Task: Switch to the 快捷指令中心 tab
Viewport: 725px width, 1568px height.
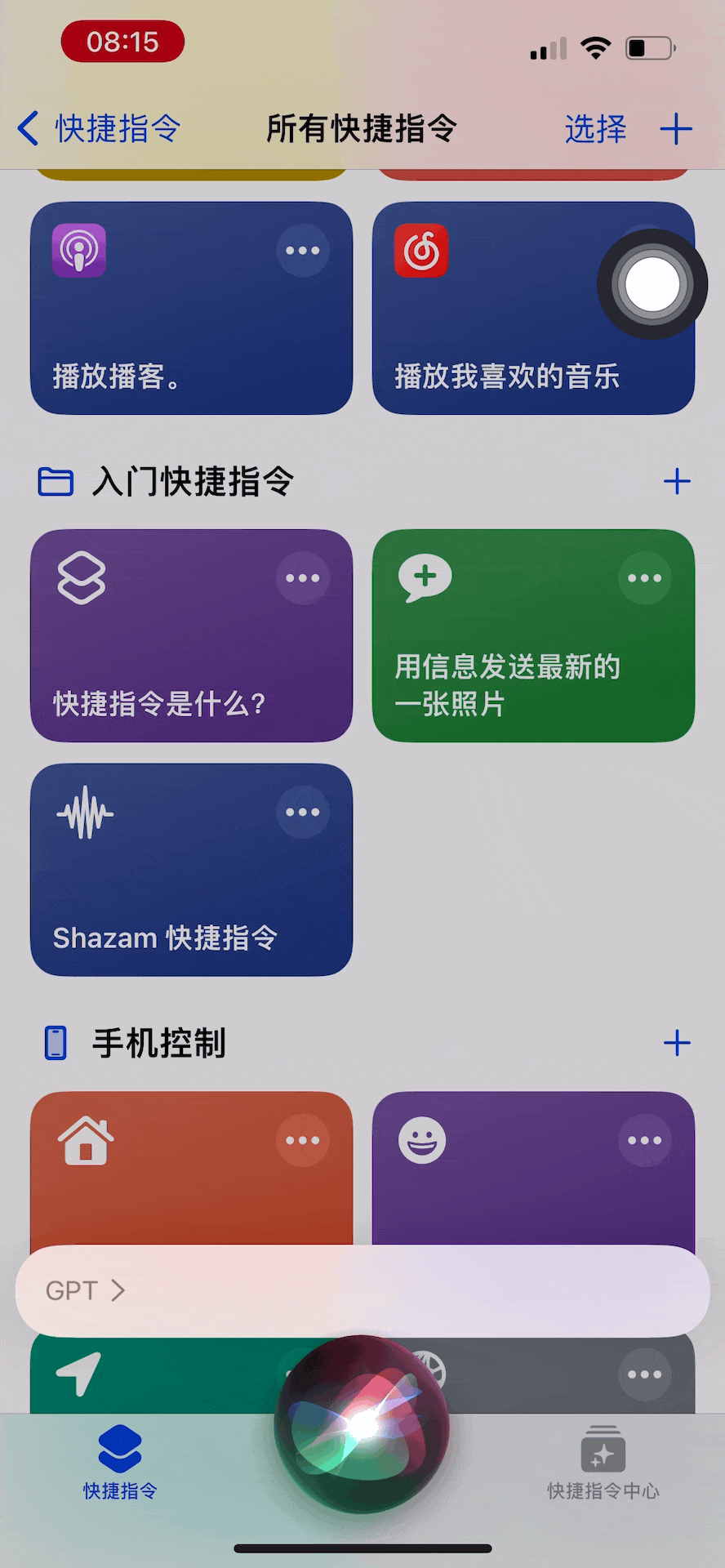Action: pos(603,1463)
